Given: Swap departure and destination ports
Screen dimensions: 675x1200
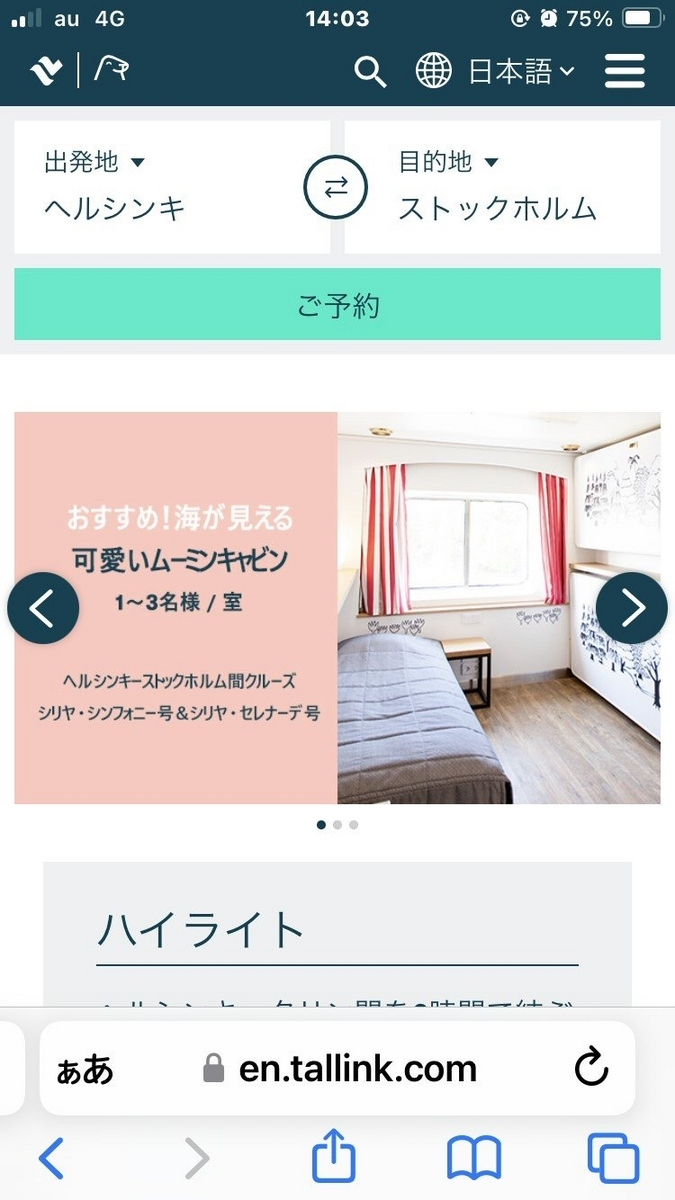Looking at the screenshot, I should 336,187.
